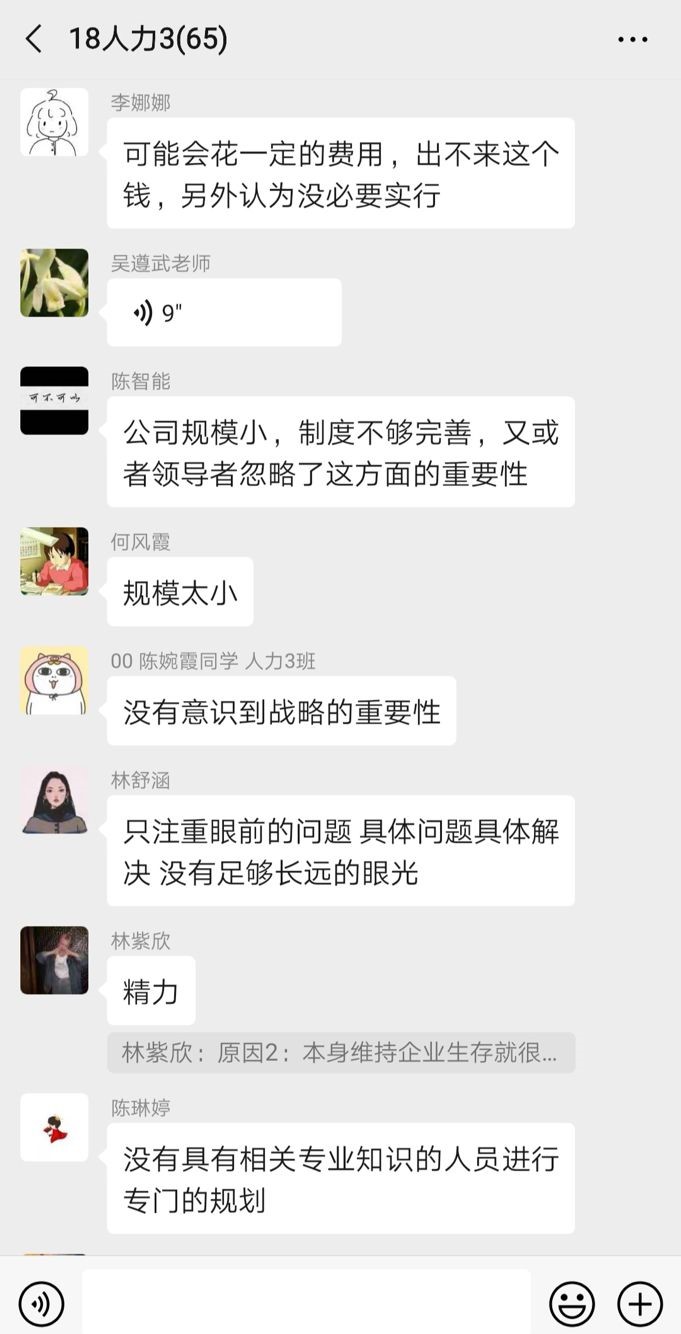This screenshot has height=1334, width=681.
Task: View 林舒涵's profile from her avatar
Action: pos(54,800)
